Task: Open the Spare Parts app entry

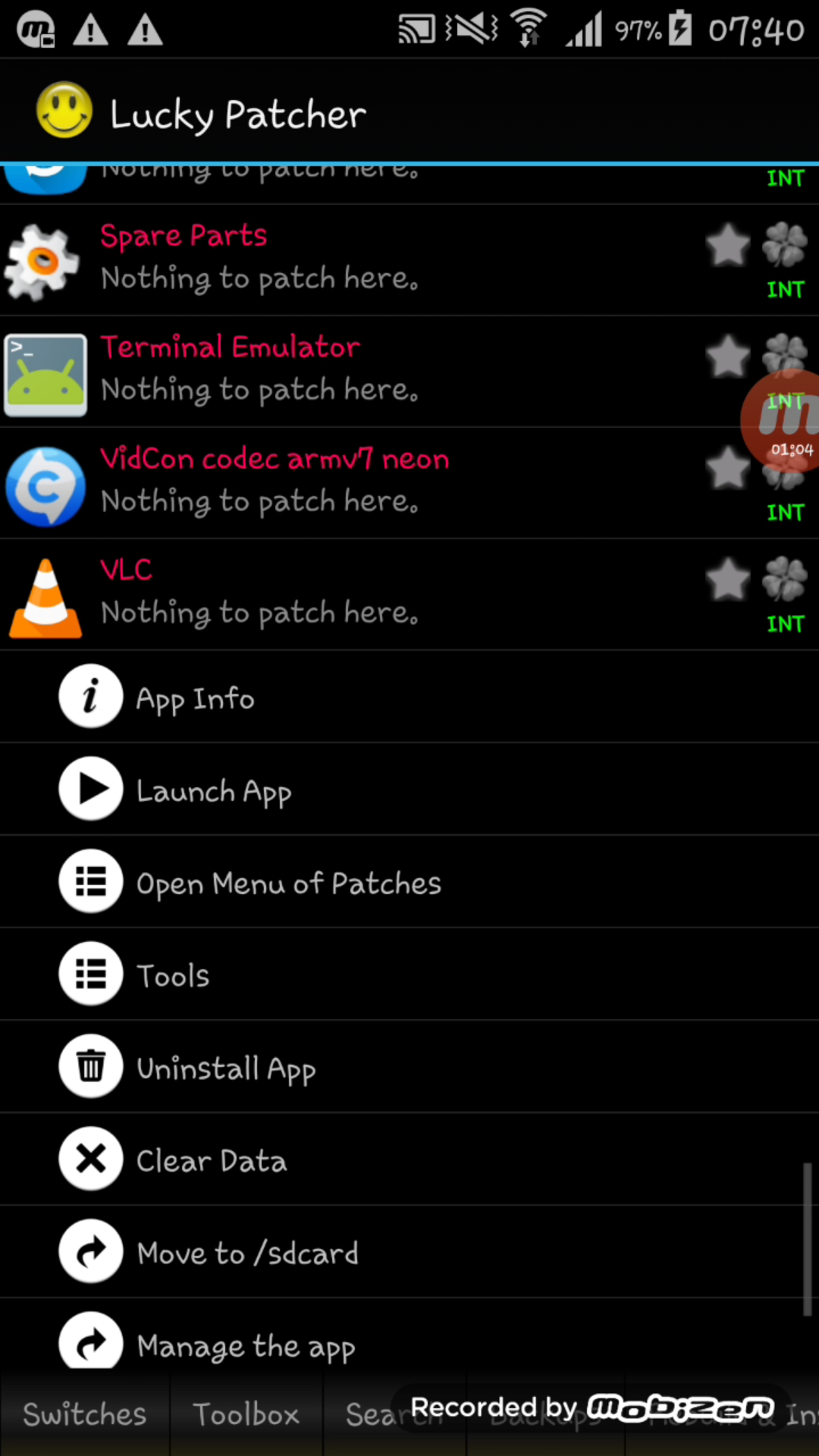Action: [x=341, y=259]
